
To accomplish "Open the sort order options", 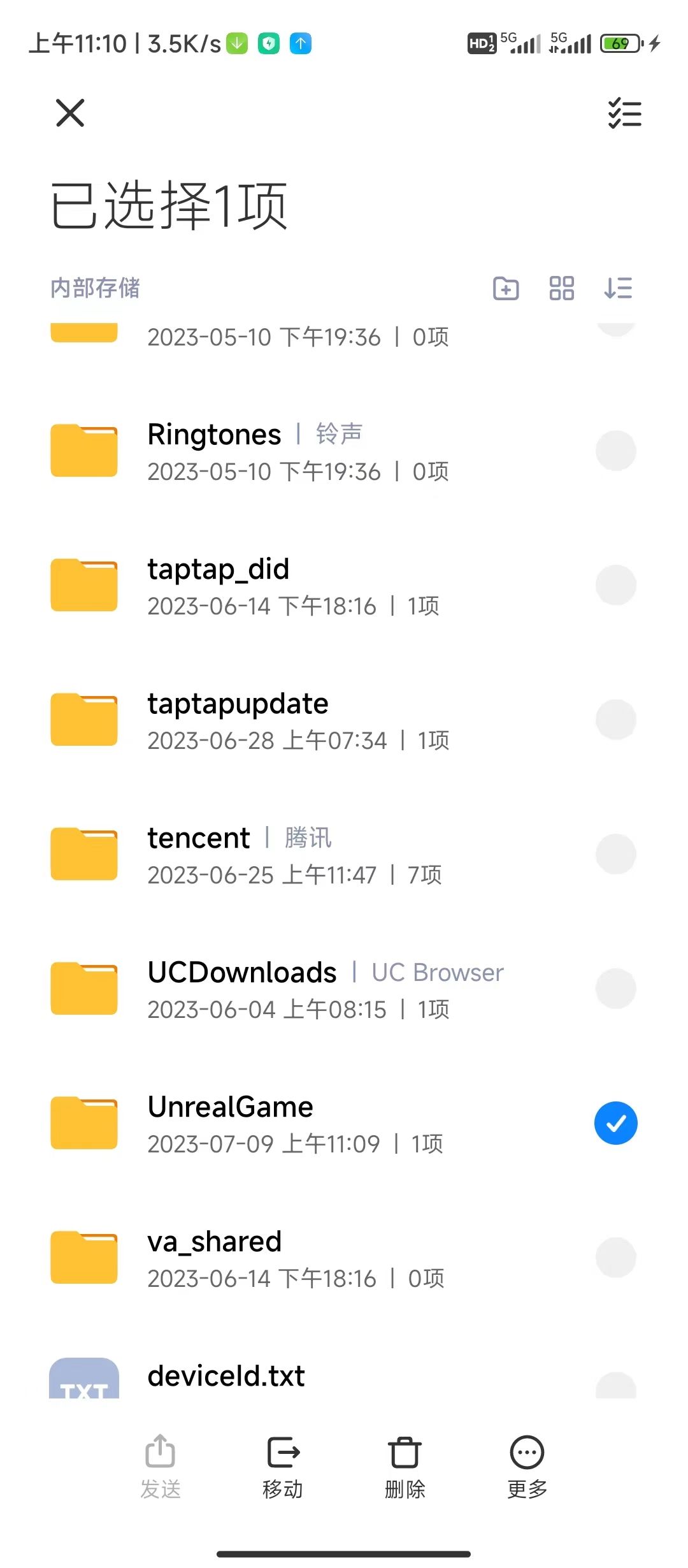I will (x=617, y=289).
